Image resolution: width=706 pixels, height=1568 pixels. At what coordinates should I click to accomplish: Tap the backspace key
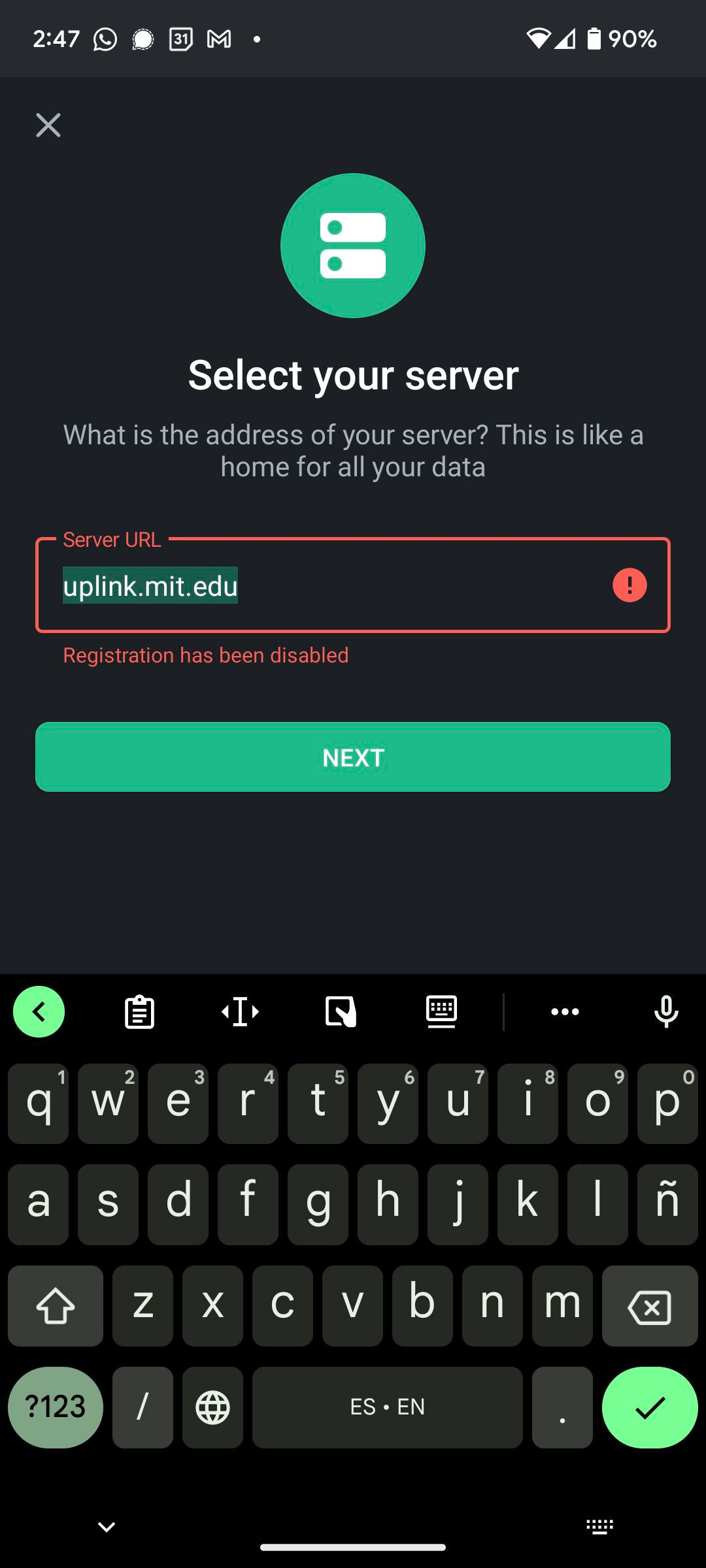pos(650,1307)
